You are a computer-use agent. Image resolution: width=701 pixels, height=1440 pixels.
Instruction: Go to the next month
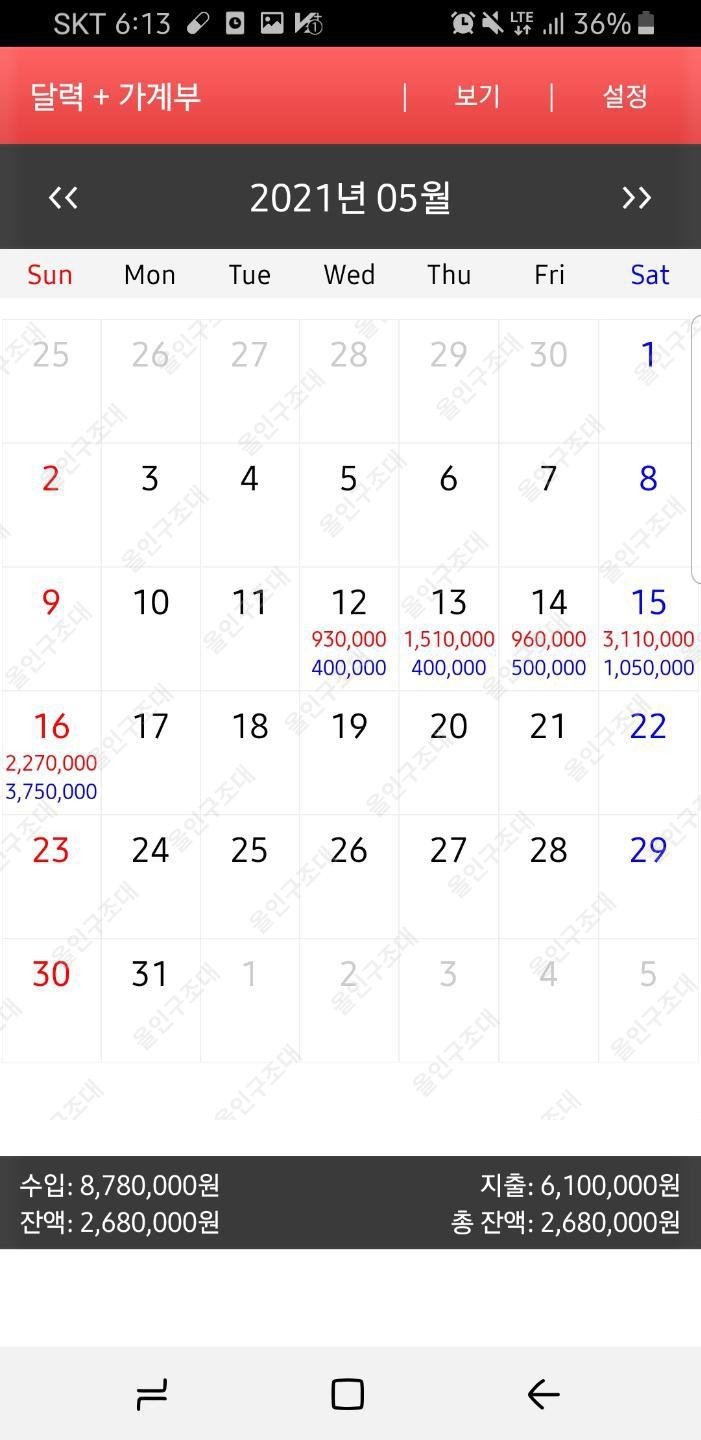pos(637,198)
